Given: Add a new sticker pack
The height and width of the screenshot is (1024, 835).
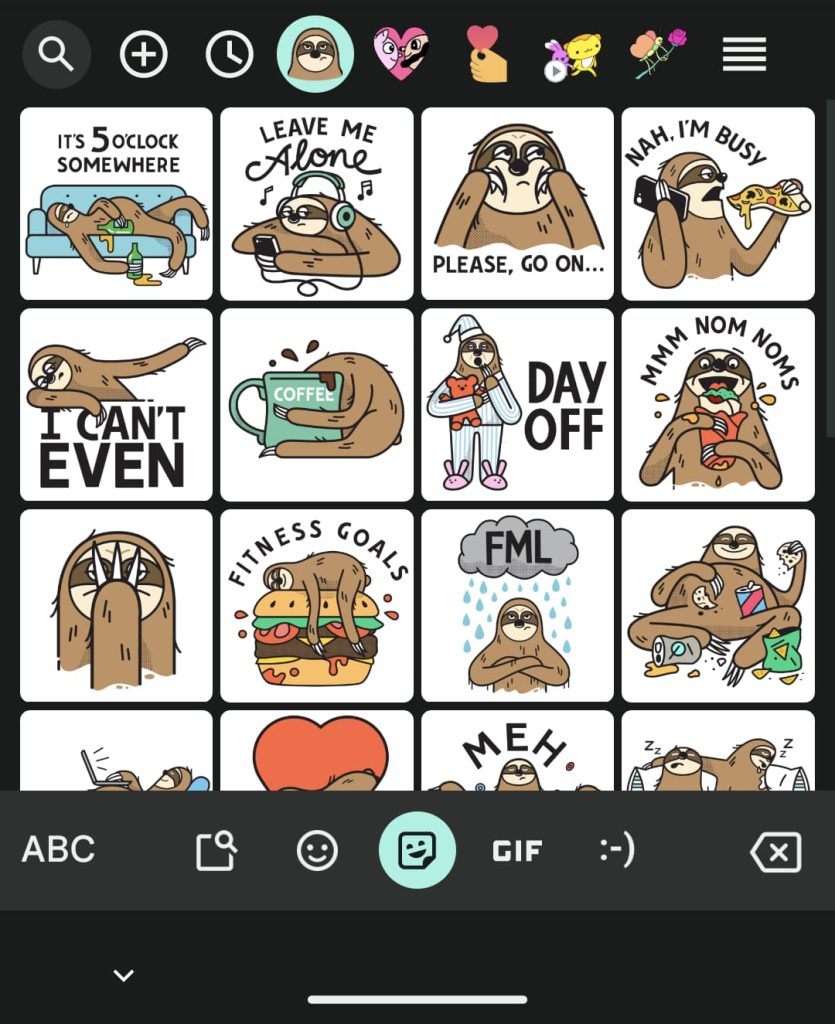Looking at the screenshot, I should coord(143,55).
